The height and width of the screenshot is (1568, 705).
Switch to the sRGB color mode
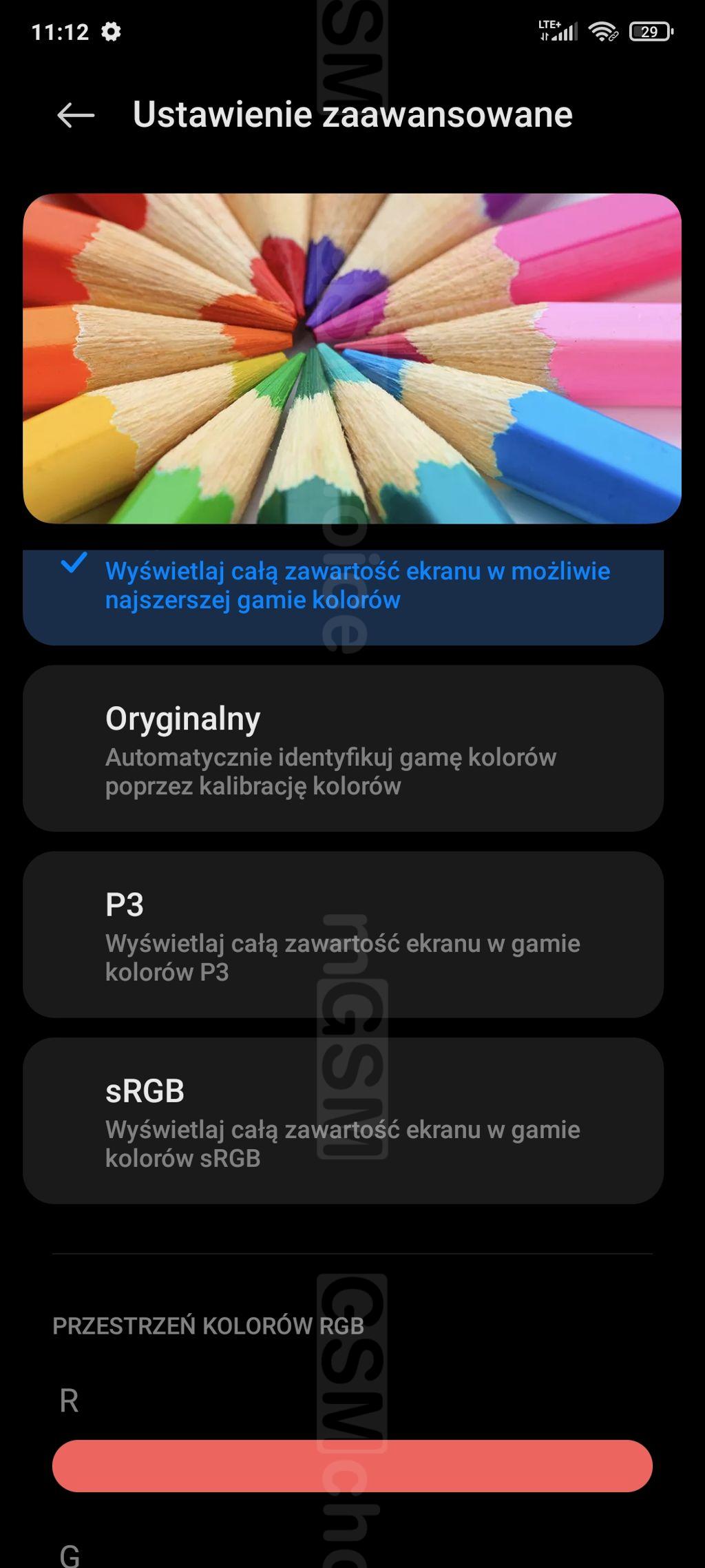[x=343, y=1121]
